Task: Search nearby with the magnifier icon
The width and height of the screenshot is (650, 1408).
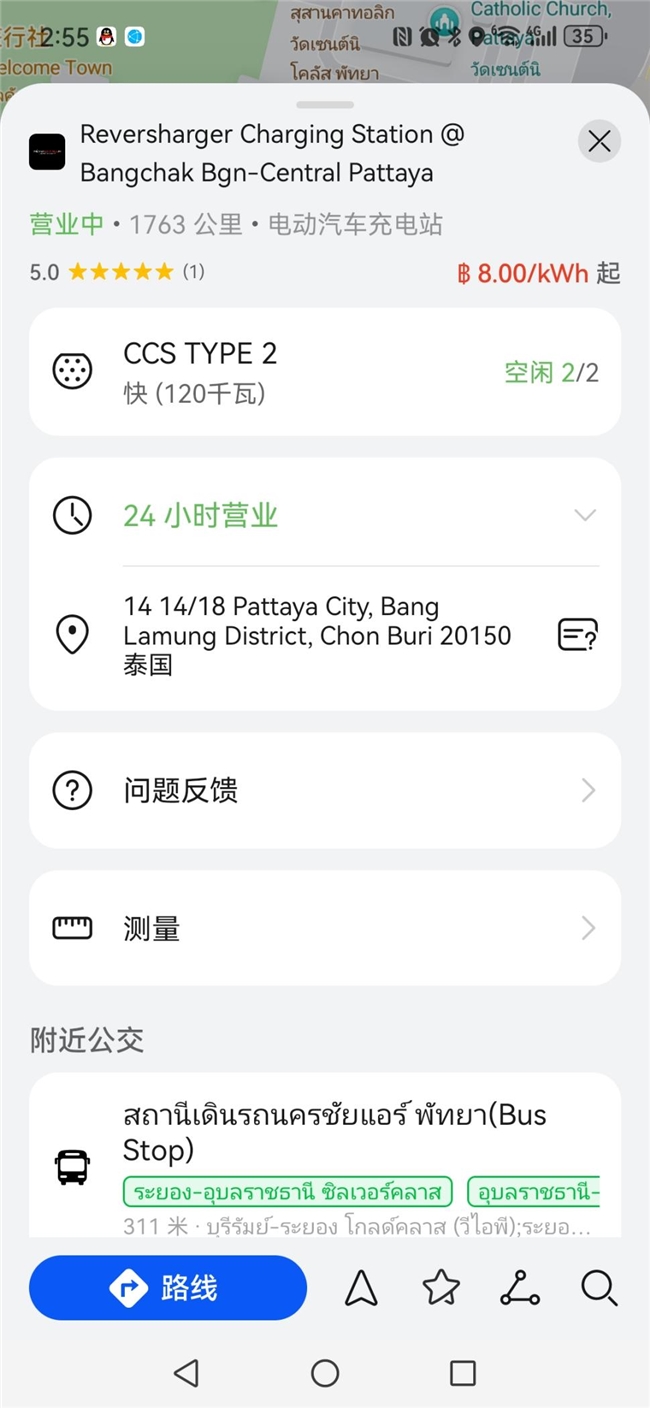Action: click(599, 1289)
